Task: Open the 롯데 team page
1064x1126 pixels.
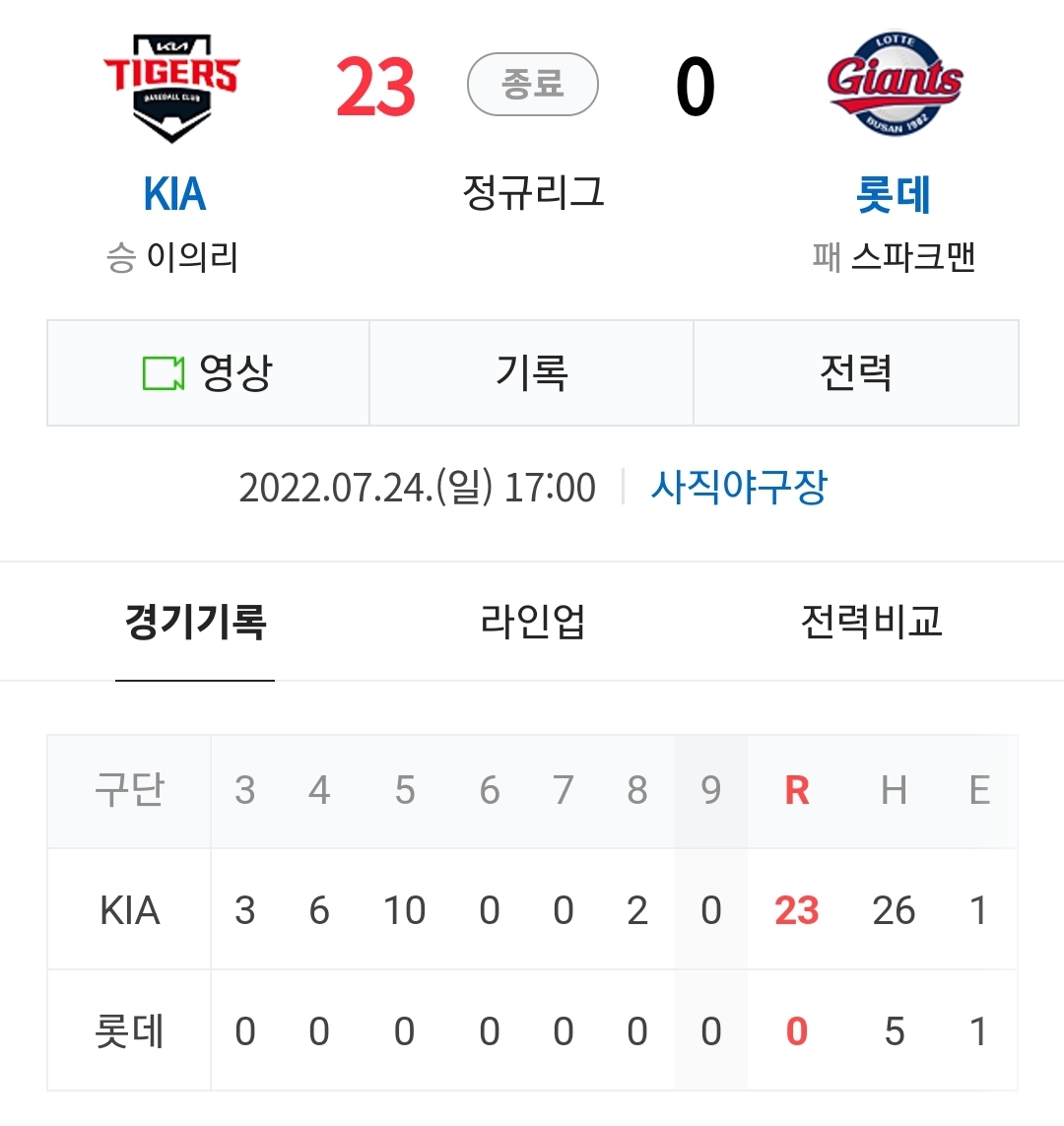Action: pos(893,194)
